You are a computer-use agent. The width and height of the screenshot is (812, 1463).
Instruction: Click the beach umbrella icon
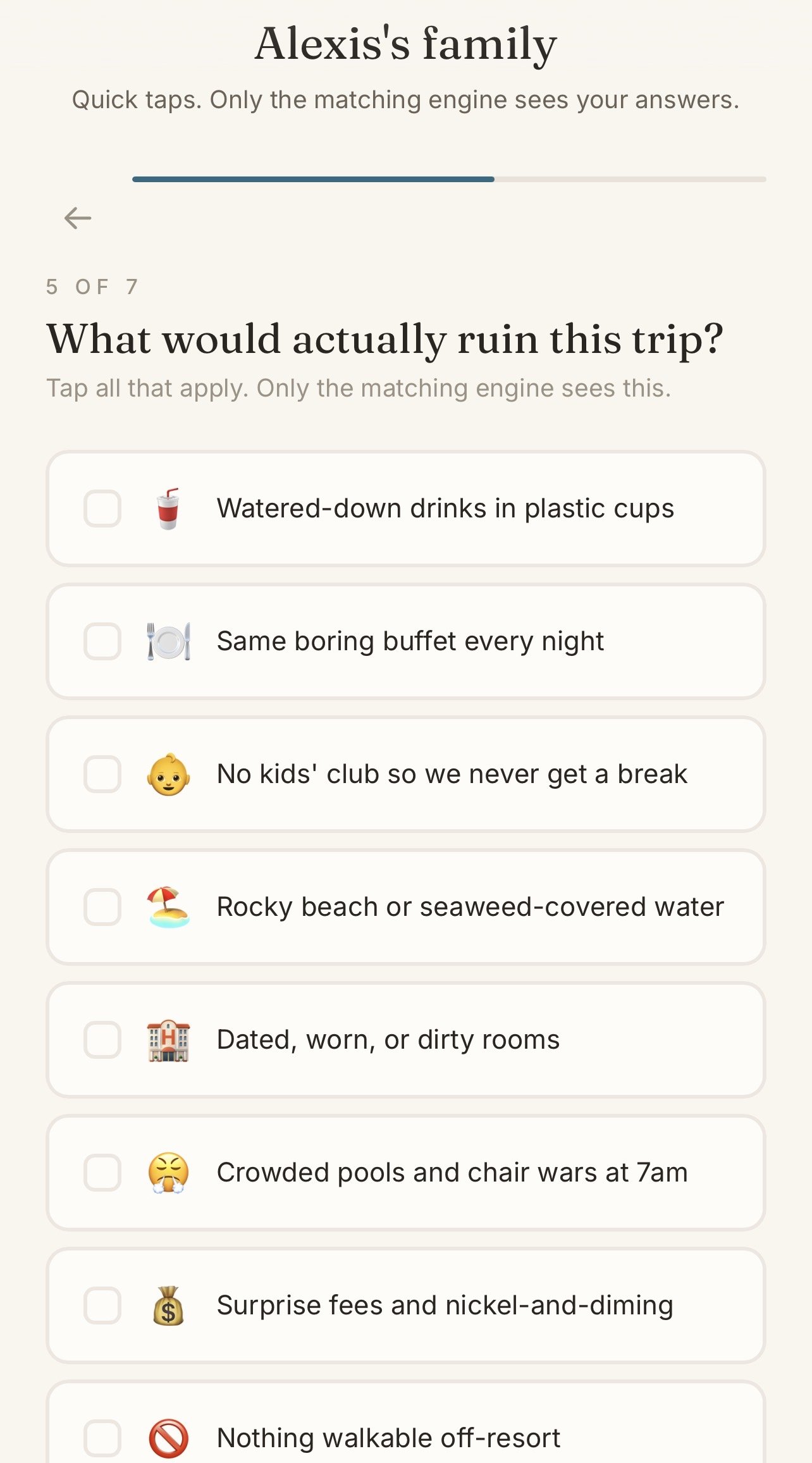coord(169,906)
